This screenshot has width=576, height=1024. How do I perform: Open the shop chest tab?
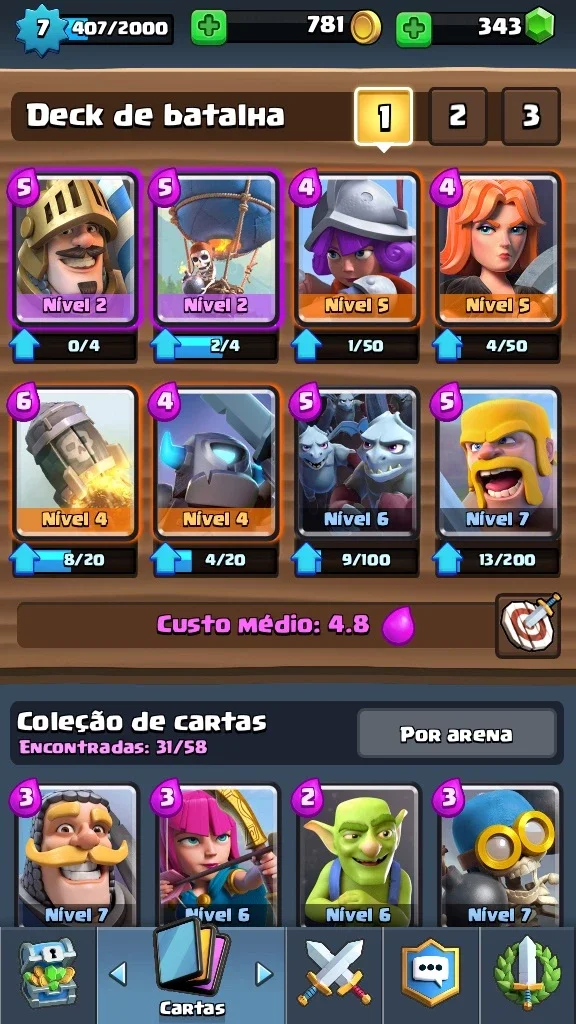(48, 975)
